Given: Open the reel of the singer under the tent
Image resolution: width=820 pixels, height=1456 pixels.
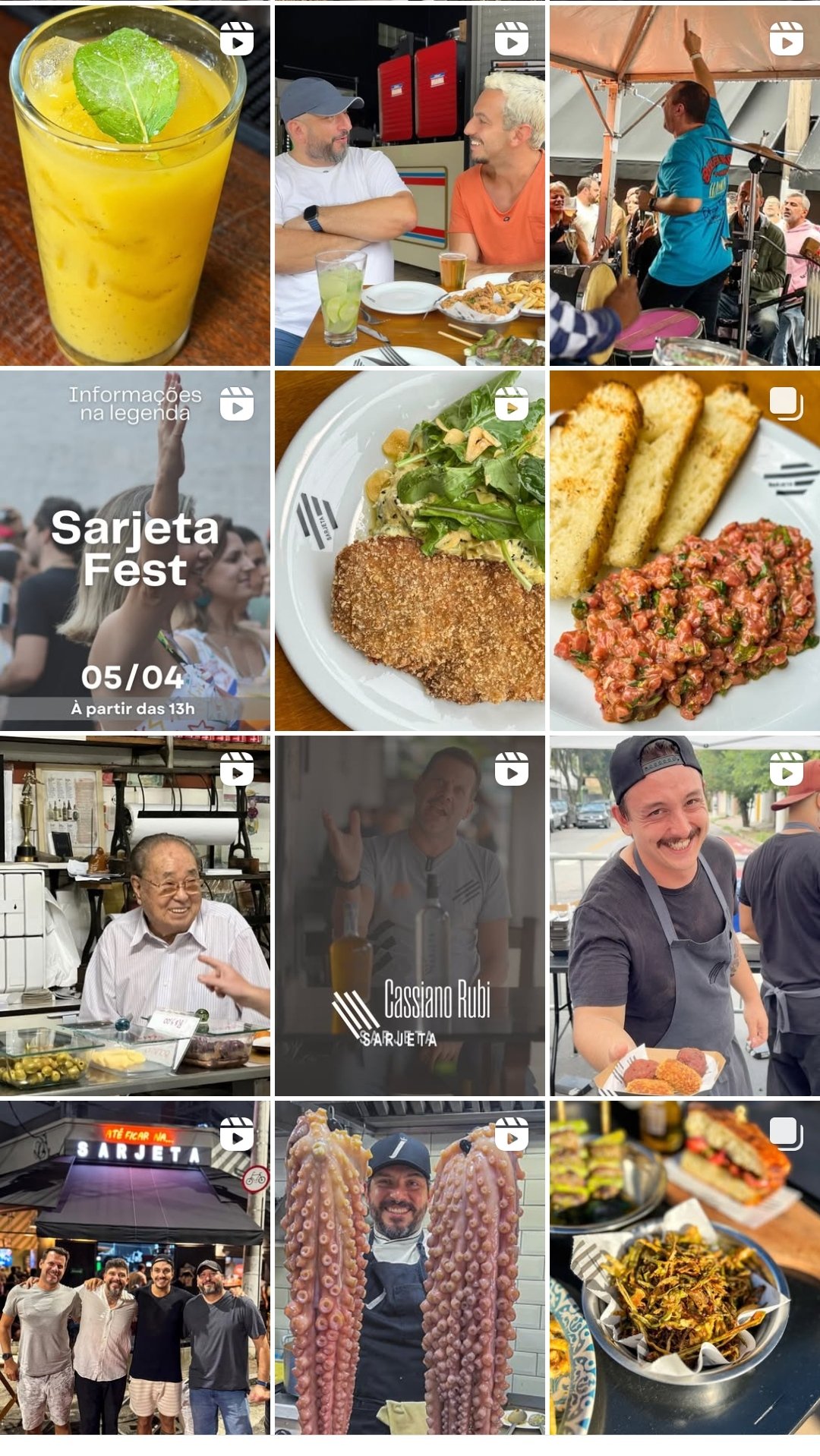Looking at the screenshot, I should (x=684, y=186).
